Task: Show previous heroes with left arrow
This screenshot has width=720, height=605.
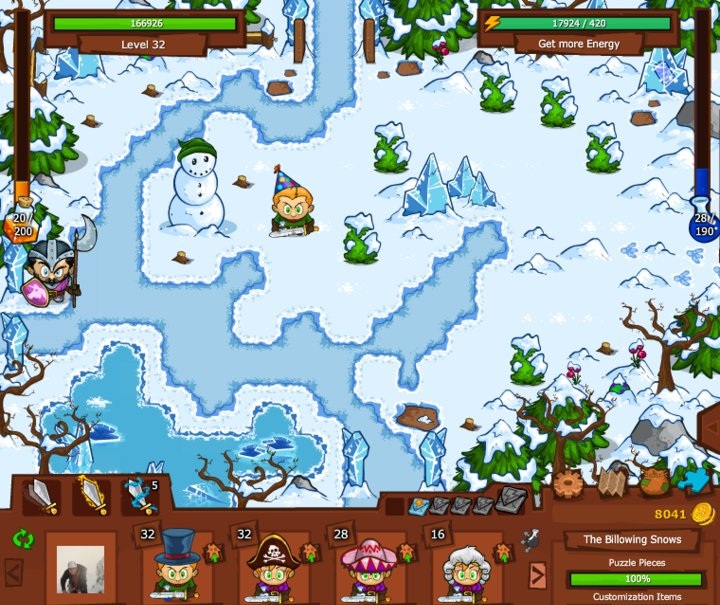Action: [x=14, y=574]
